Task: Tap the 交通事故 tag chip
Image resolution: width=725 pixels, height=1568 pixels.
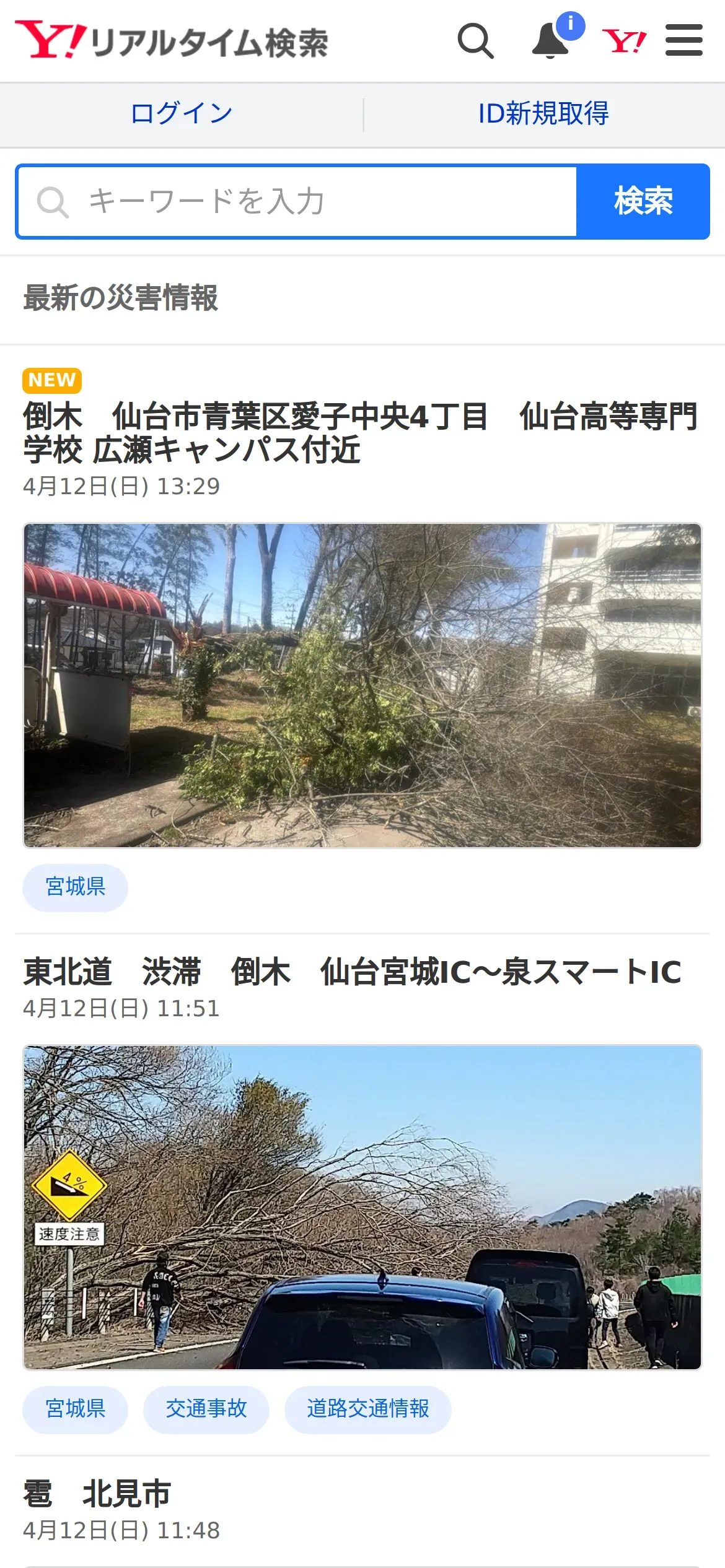Action: 206,1409
